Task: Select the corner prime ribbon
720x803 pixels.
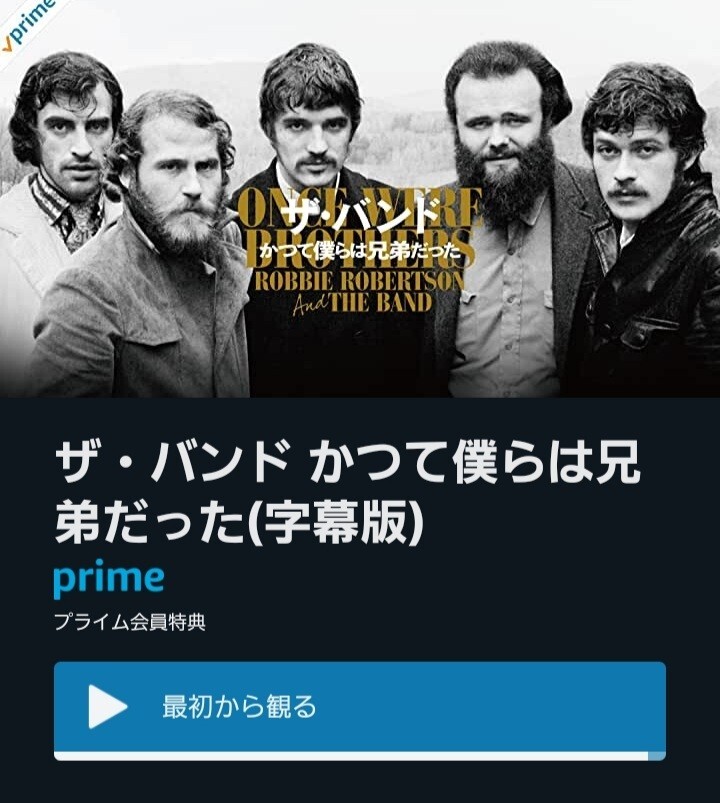Action: (30, 18)
